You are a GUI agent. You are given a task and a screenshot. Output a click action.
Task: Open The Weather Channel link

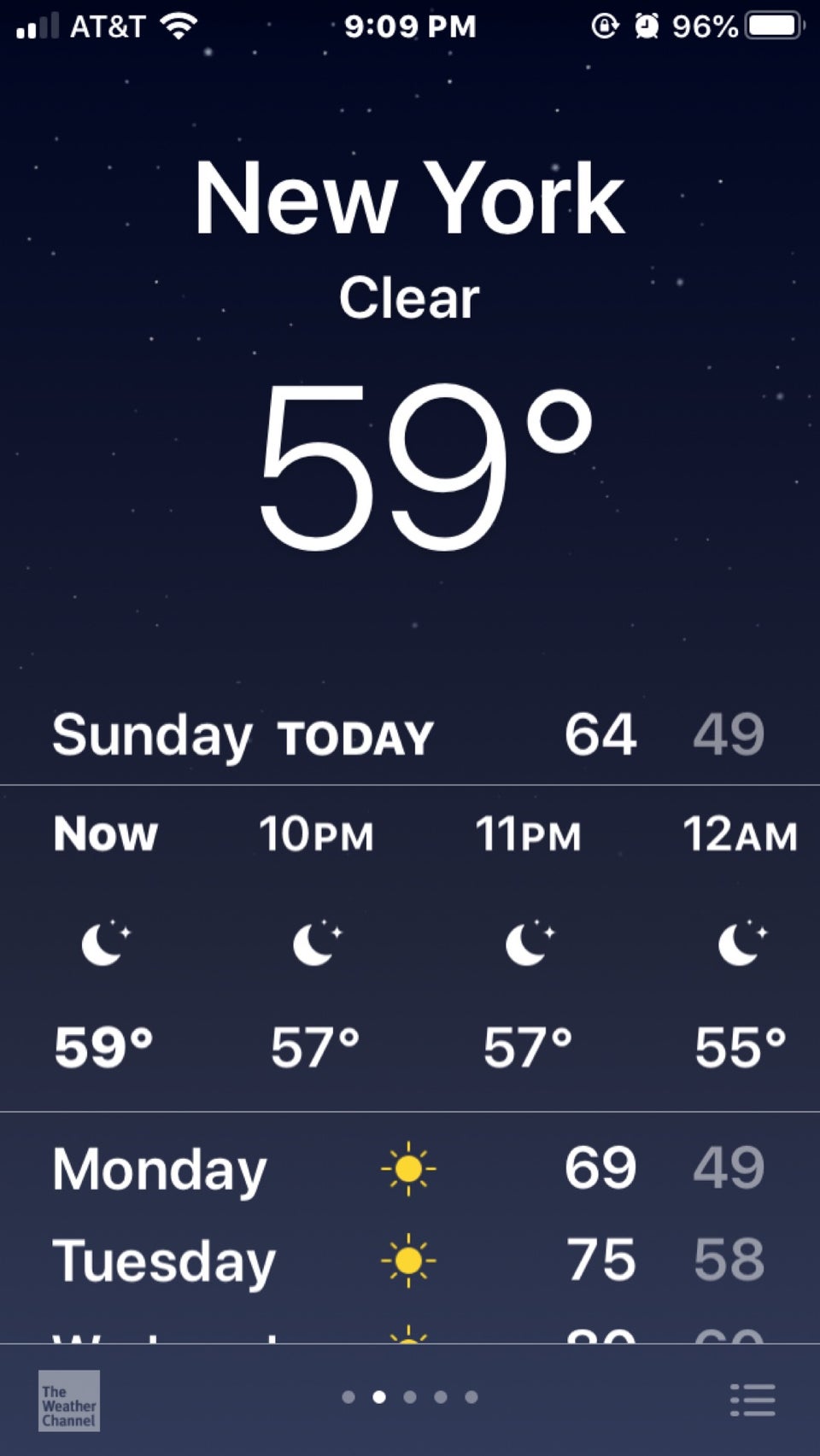[68, 1400]
